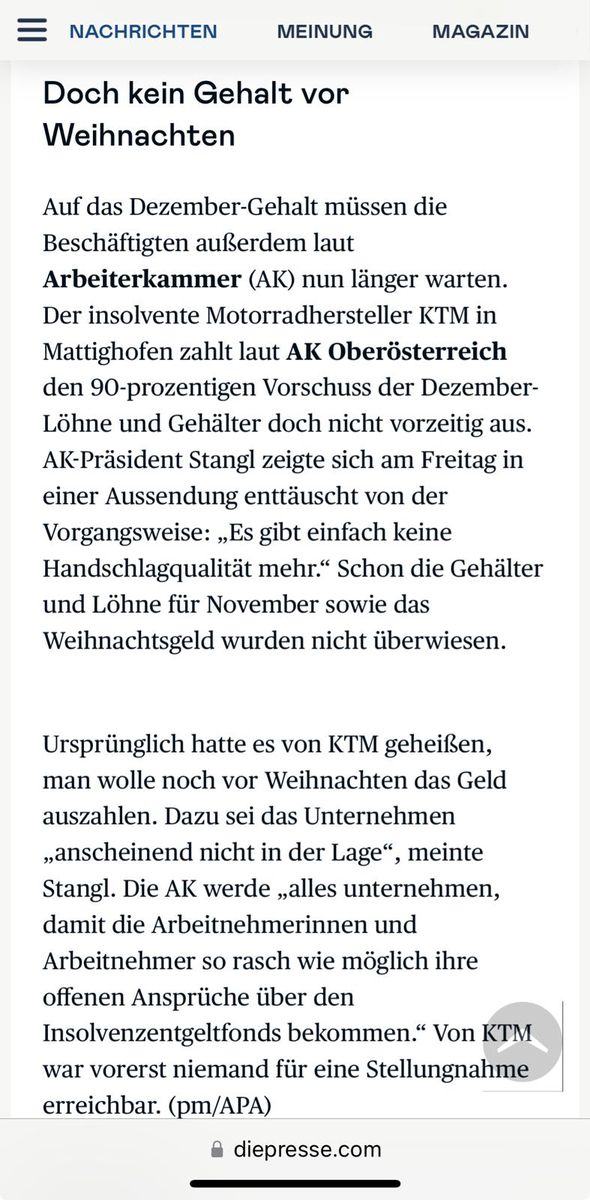Switch to the Nachrichten section
The height and width of the screenshot is (1200, 590).
tap(143, 32)
